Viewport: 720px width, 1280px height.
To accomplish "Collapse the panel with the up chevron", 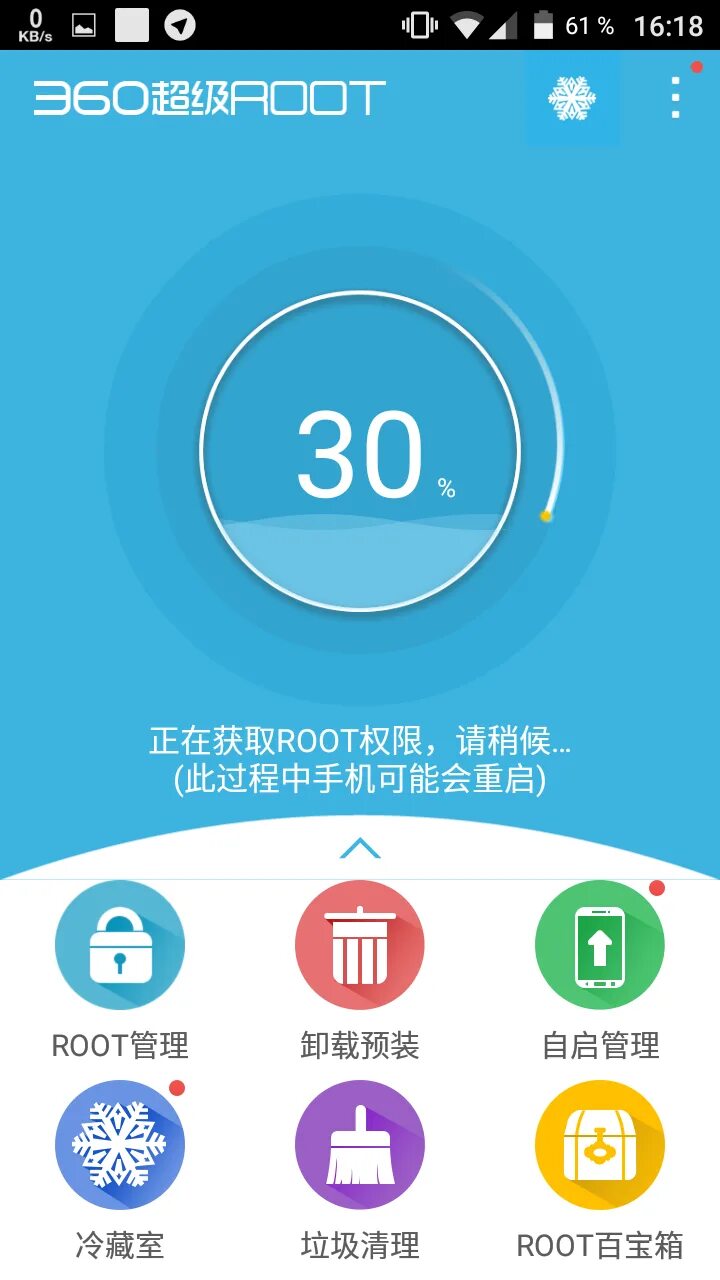I will coord(360,849).
